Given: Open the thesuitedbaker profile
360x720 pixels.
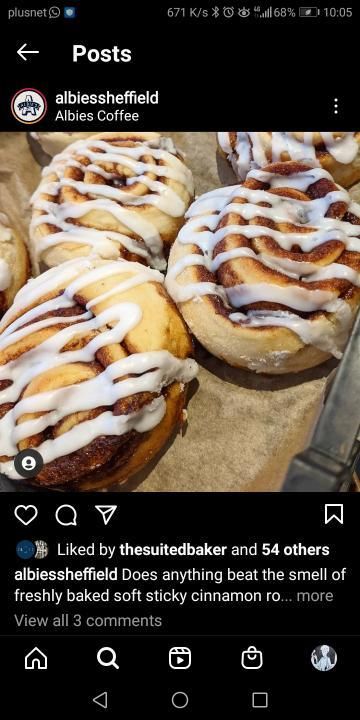Looking at the screenshot, I should [x=173, y=550].
